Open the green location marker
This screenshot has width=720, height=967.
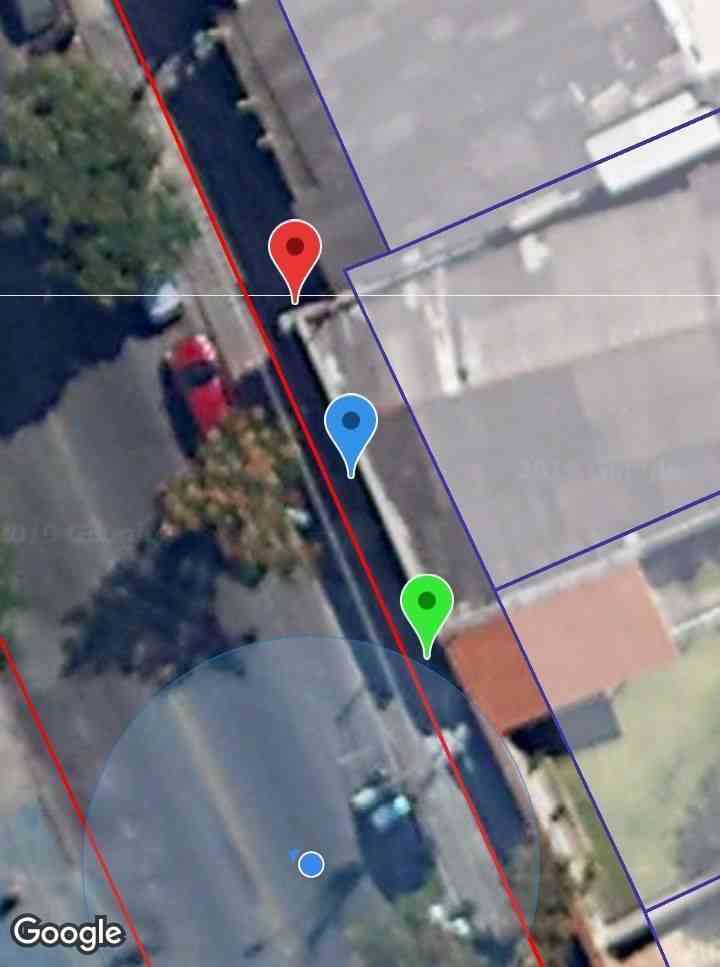click(x=427, y=605)
